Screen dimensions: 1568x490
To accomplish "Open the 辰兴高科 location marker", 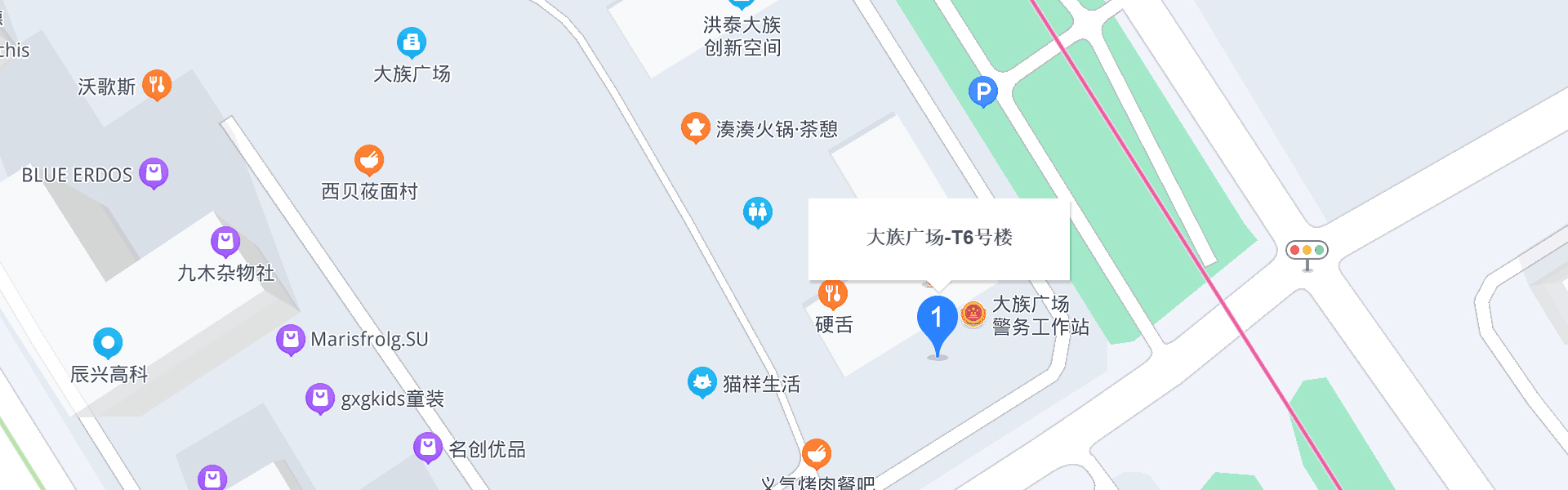I will pos(108,342).
